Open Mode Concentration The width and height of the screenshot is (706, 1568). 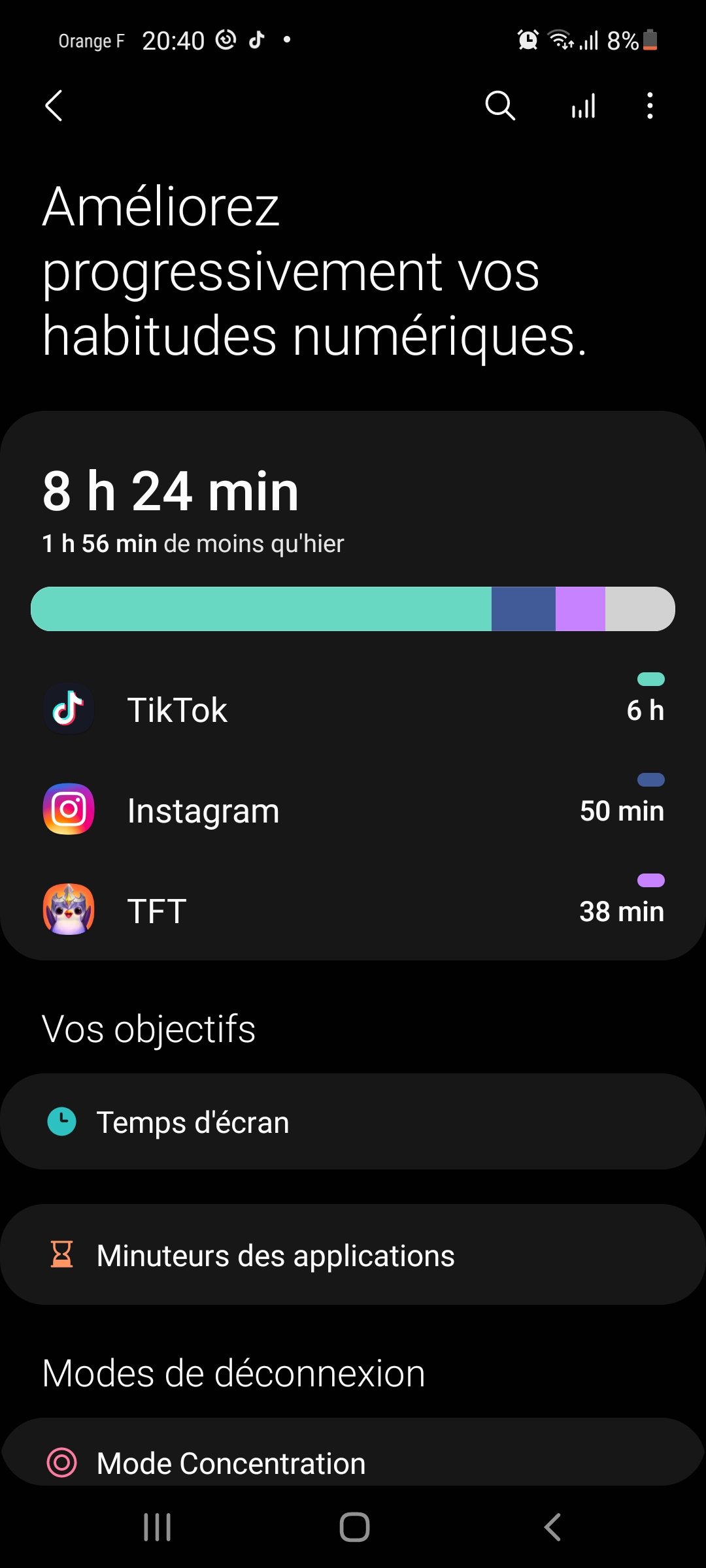[353, 1463]
